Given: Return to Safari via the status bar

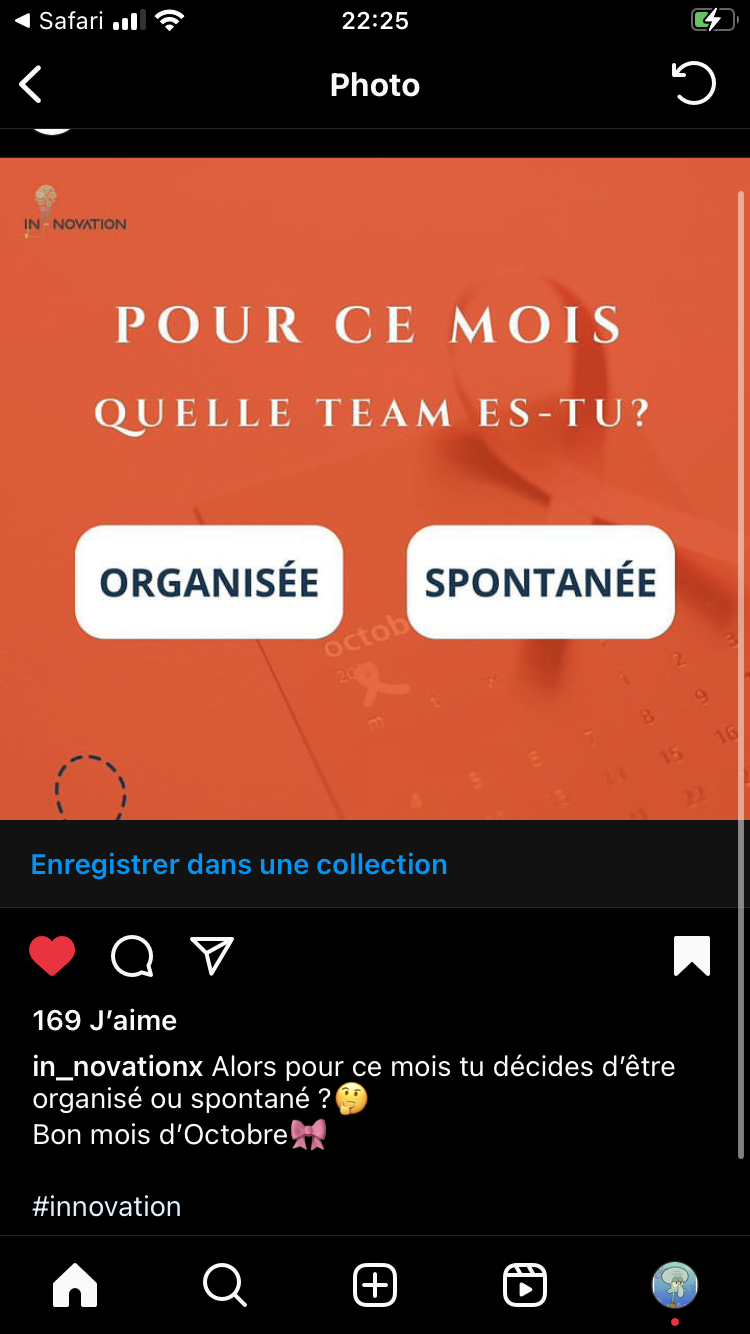Looking at the screenshot, I should [62, 21].
